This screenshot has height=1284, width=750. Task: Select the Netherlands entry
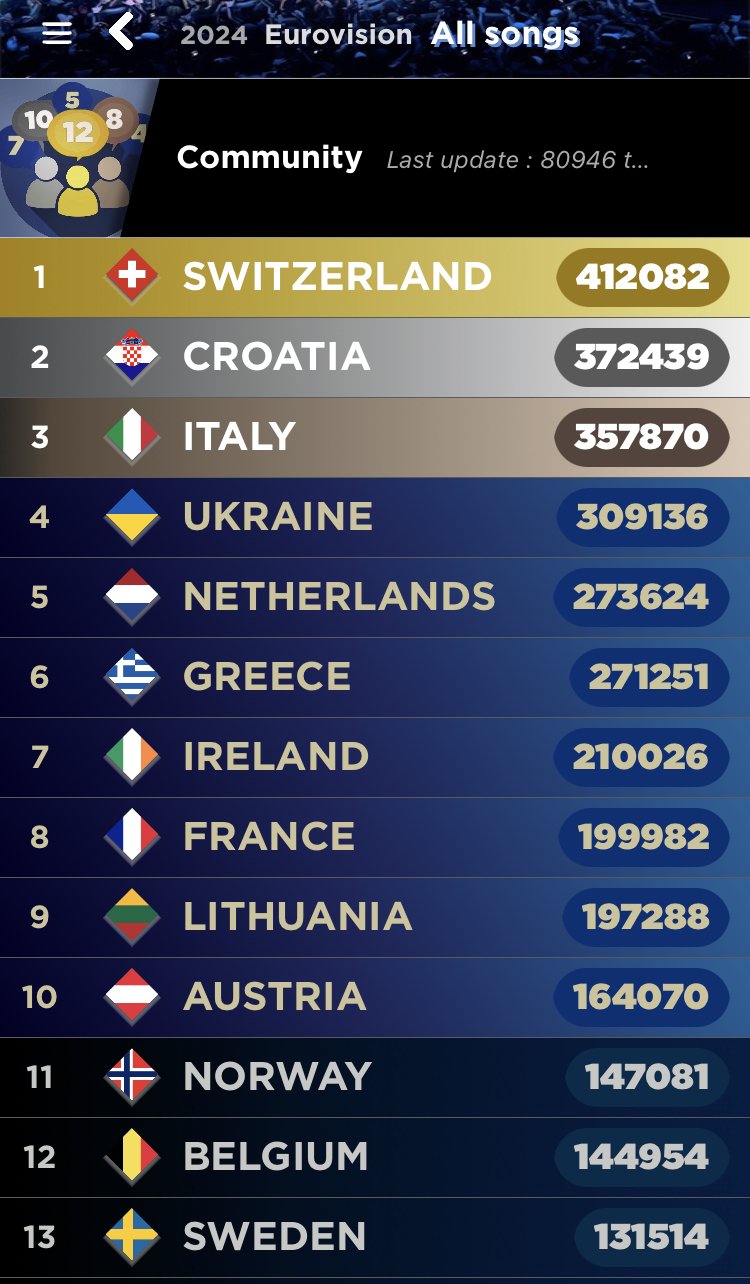tap(375, 597)
